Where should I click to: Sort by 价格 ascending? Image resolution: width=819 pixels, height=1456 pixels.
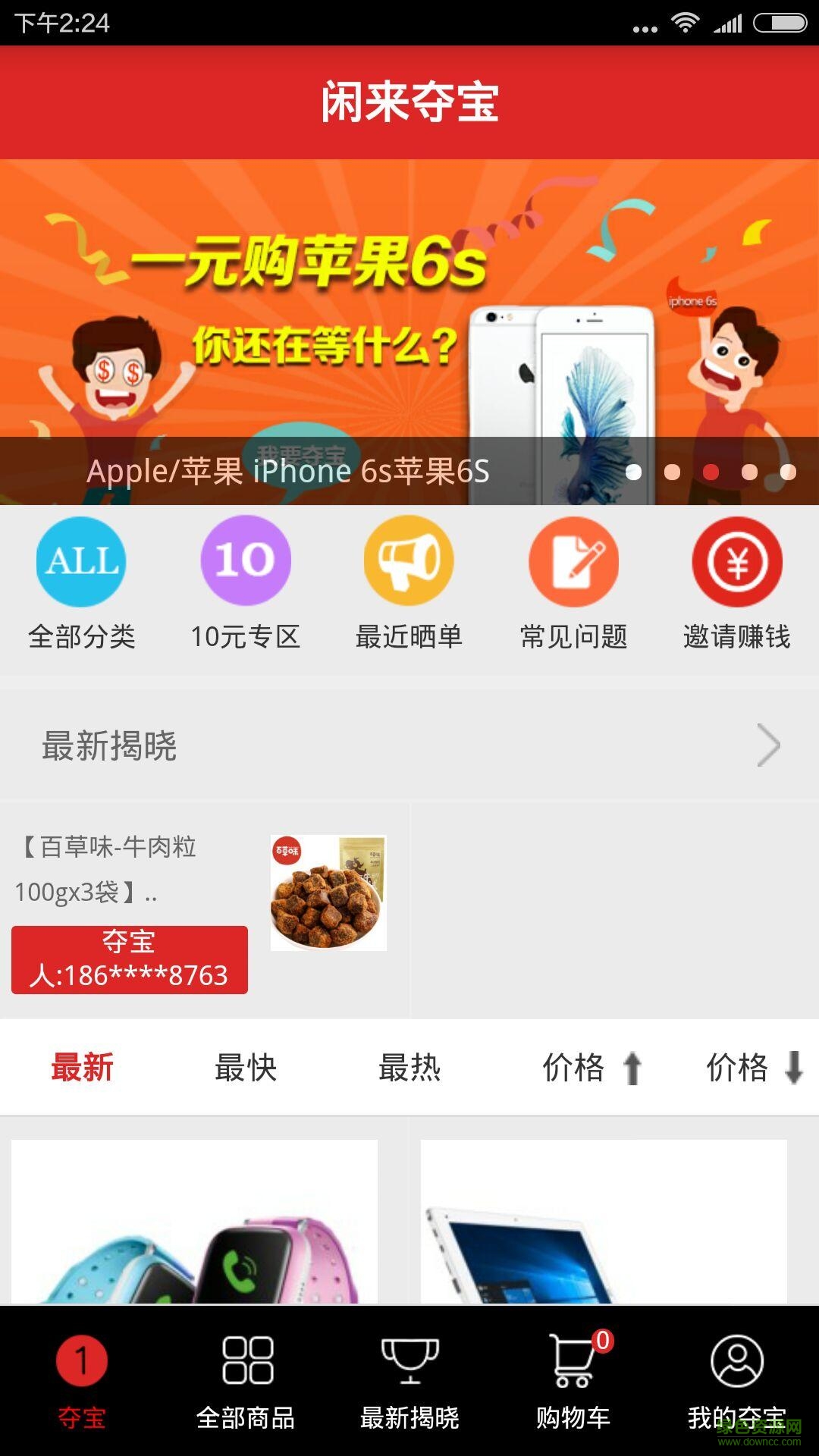[591, 1068]
